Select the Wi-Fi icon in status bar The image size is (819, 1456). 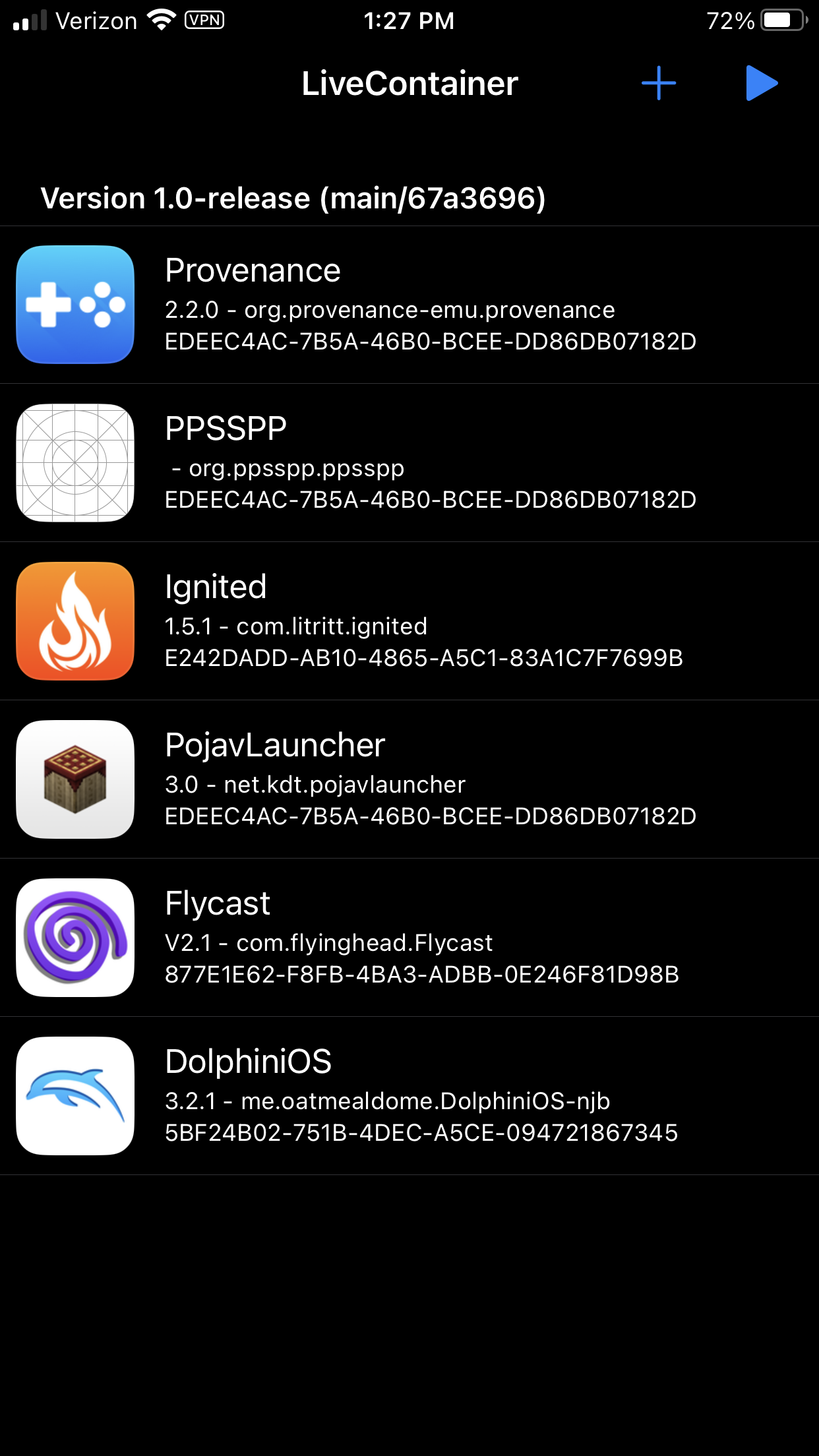tap(160, 19)
